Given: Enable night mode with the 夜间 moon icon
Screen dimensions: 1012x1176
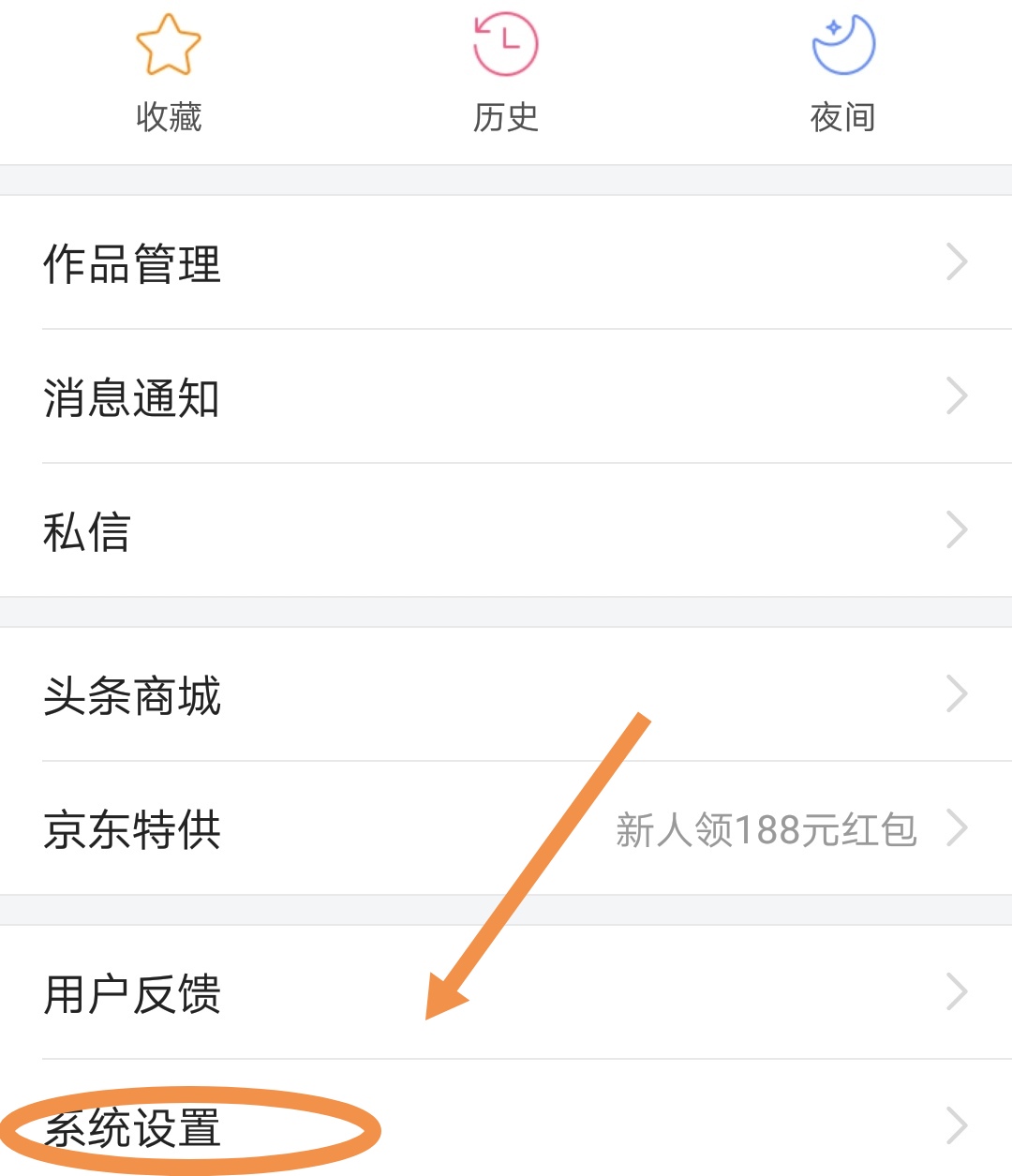Looking at the screenshot, I should tap(841, 66).
